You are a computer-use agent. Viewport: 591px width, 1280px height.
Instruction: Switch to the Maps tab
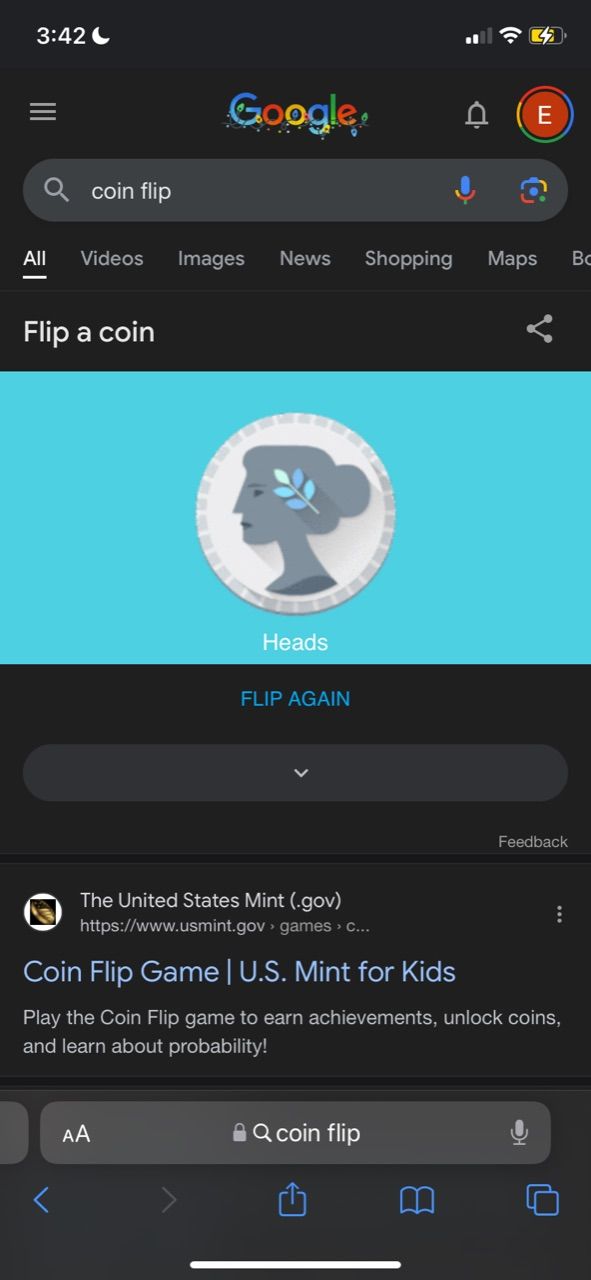[512, 258]
